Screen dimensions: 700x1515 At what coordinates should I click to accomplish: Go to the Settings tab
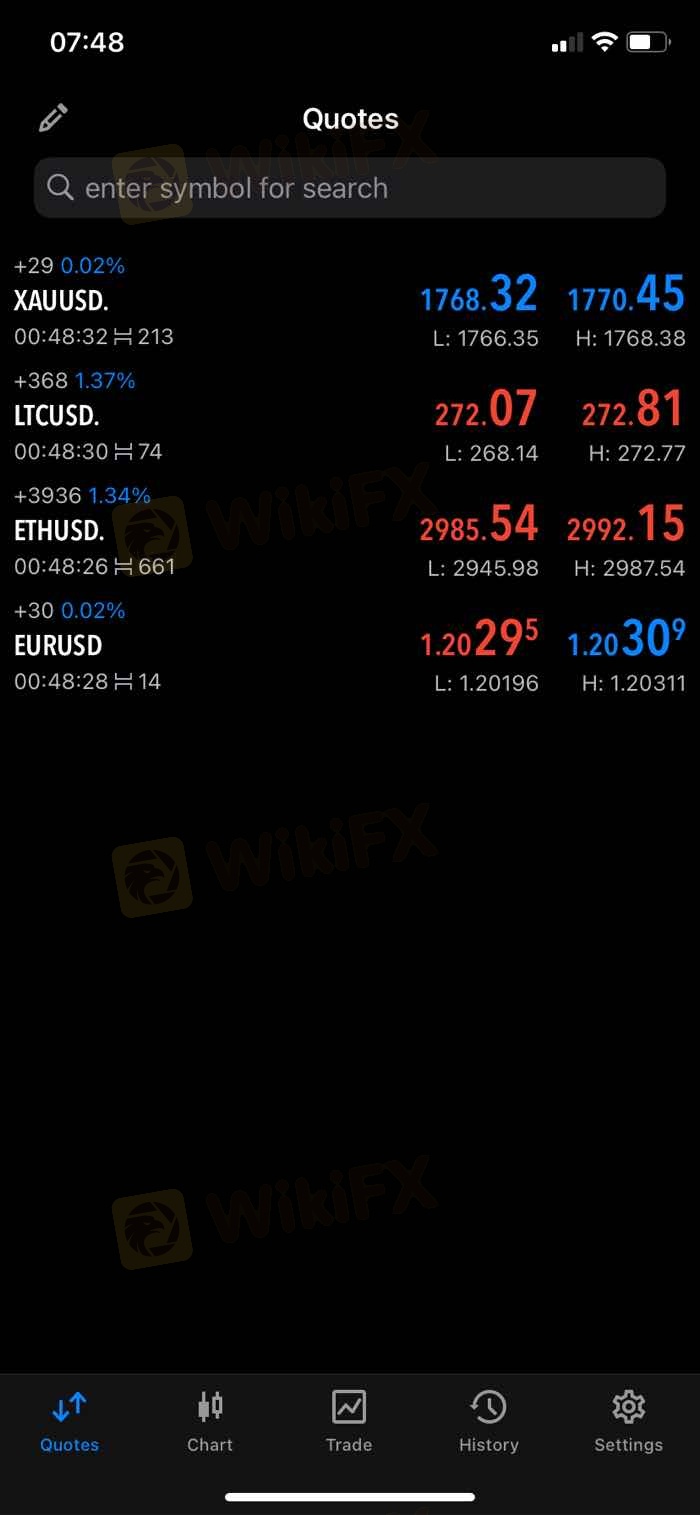pyautogui.click(x=628, y=1421)
